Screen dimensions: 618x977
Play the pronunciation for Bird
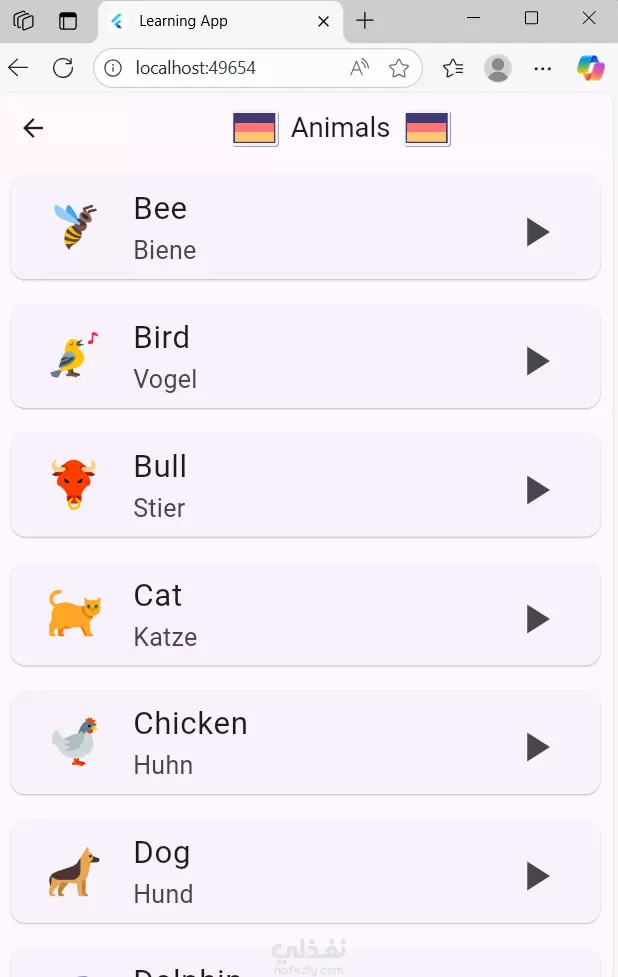click(x=538, y=361)
